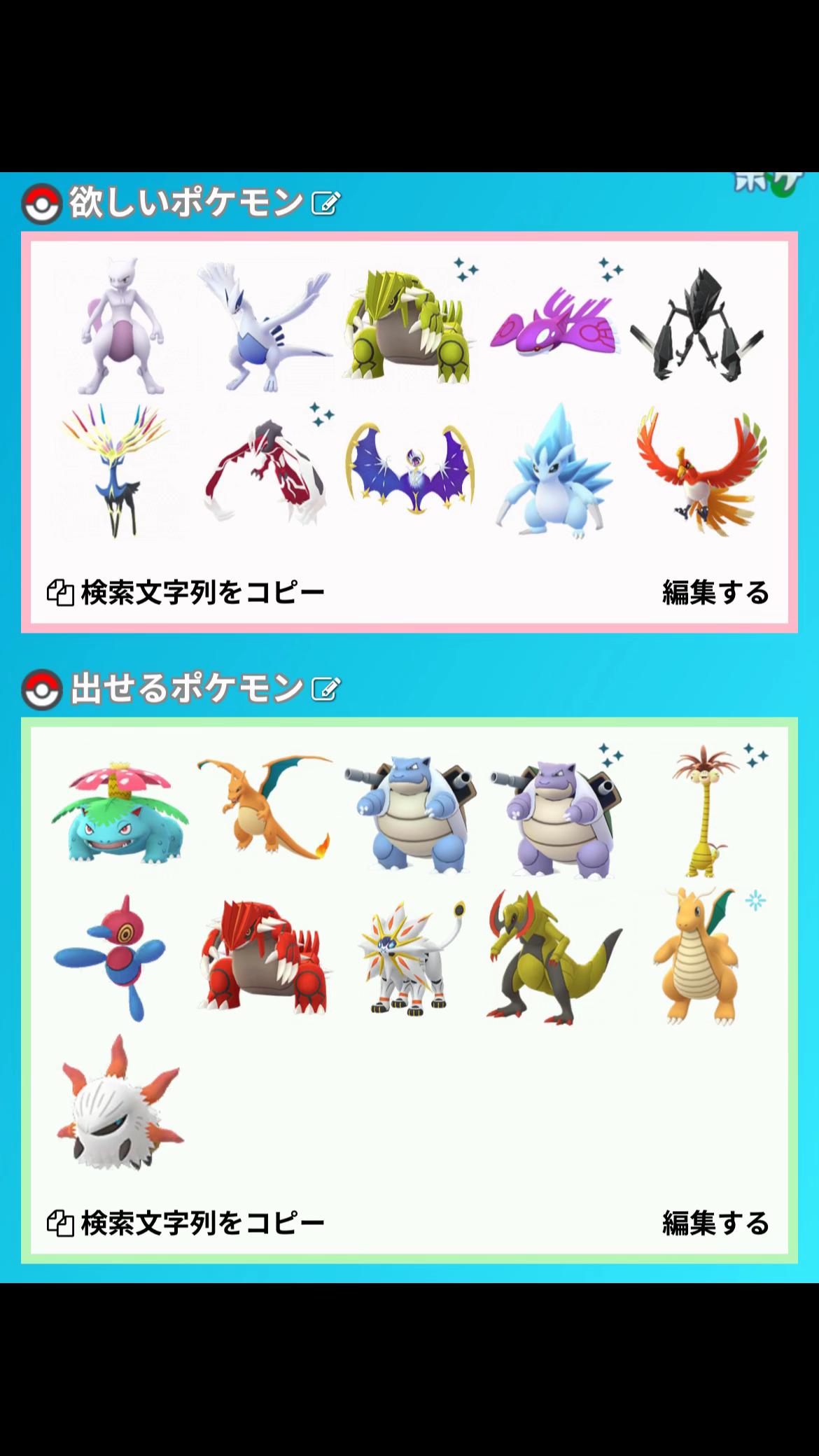
Task: Tap edit icon next to 欲しいポケモン
Action: tap(325, 204)
